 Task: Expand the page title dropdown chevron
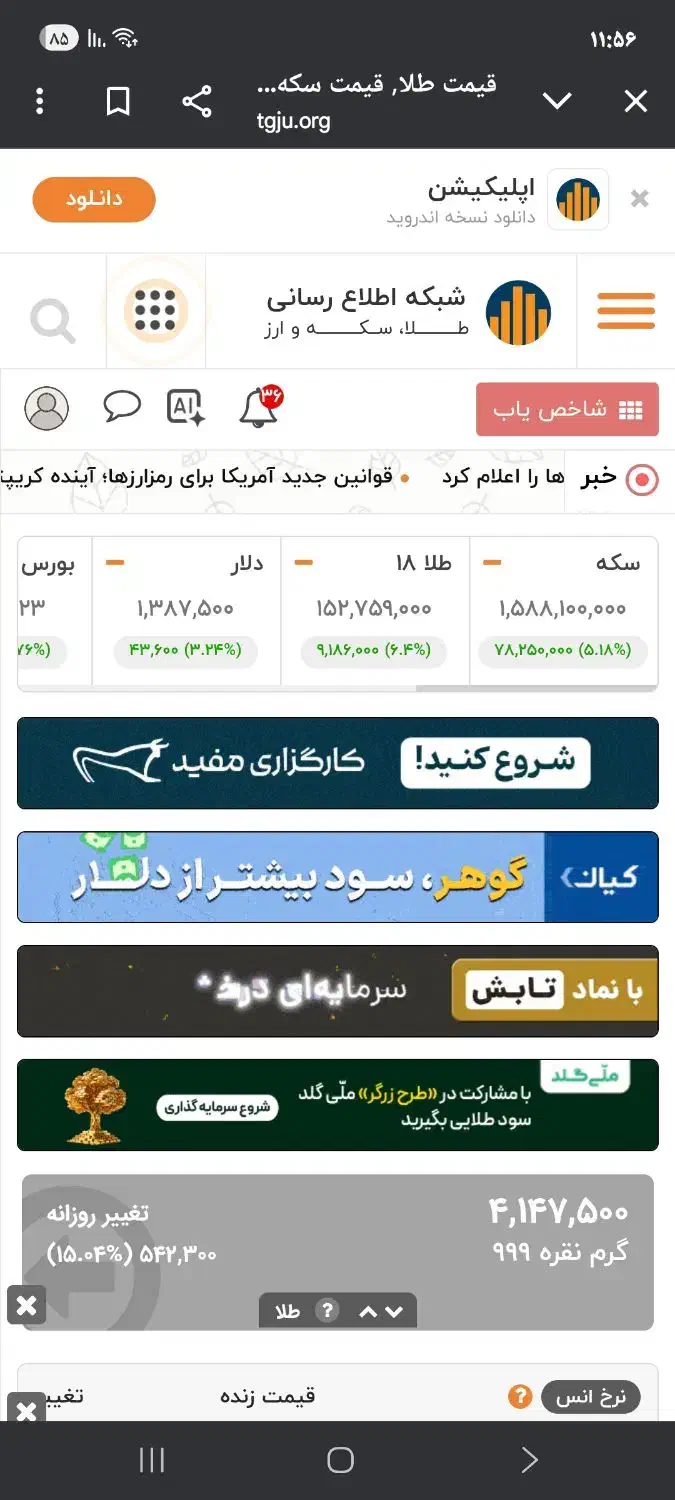[557, 101]
